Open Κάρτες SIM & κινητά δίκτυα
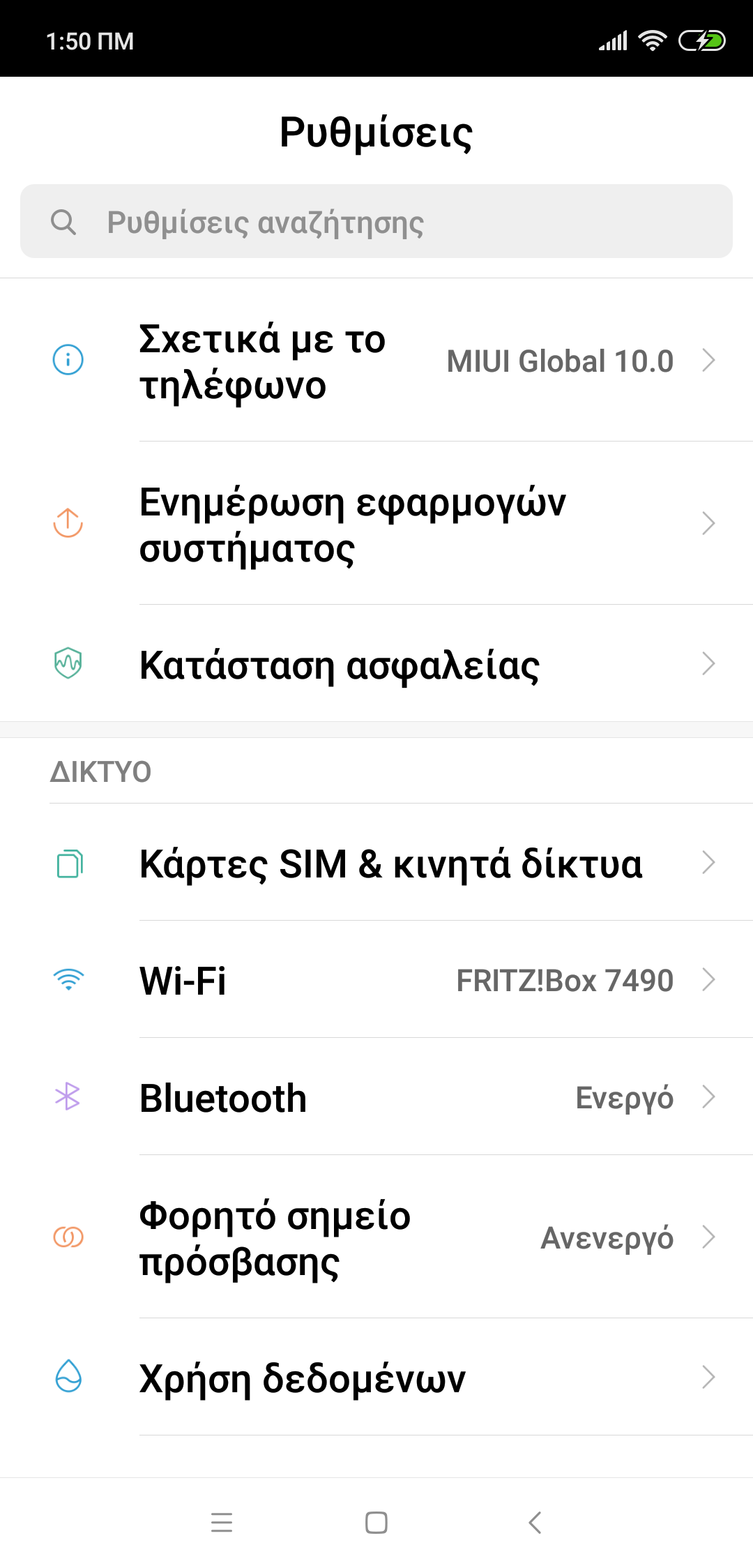This screenshot has width=753, height=1568. tap(376, 863)
